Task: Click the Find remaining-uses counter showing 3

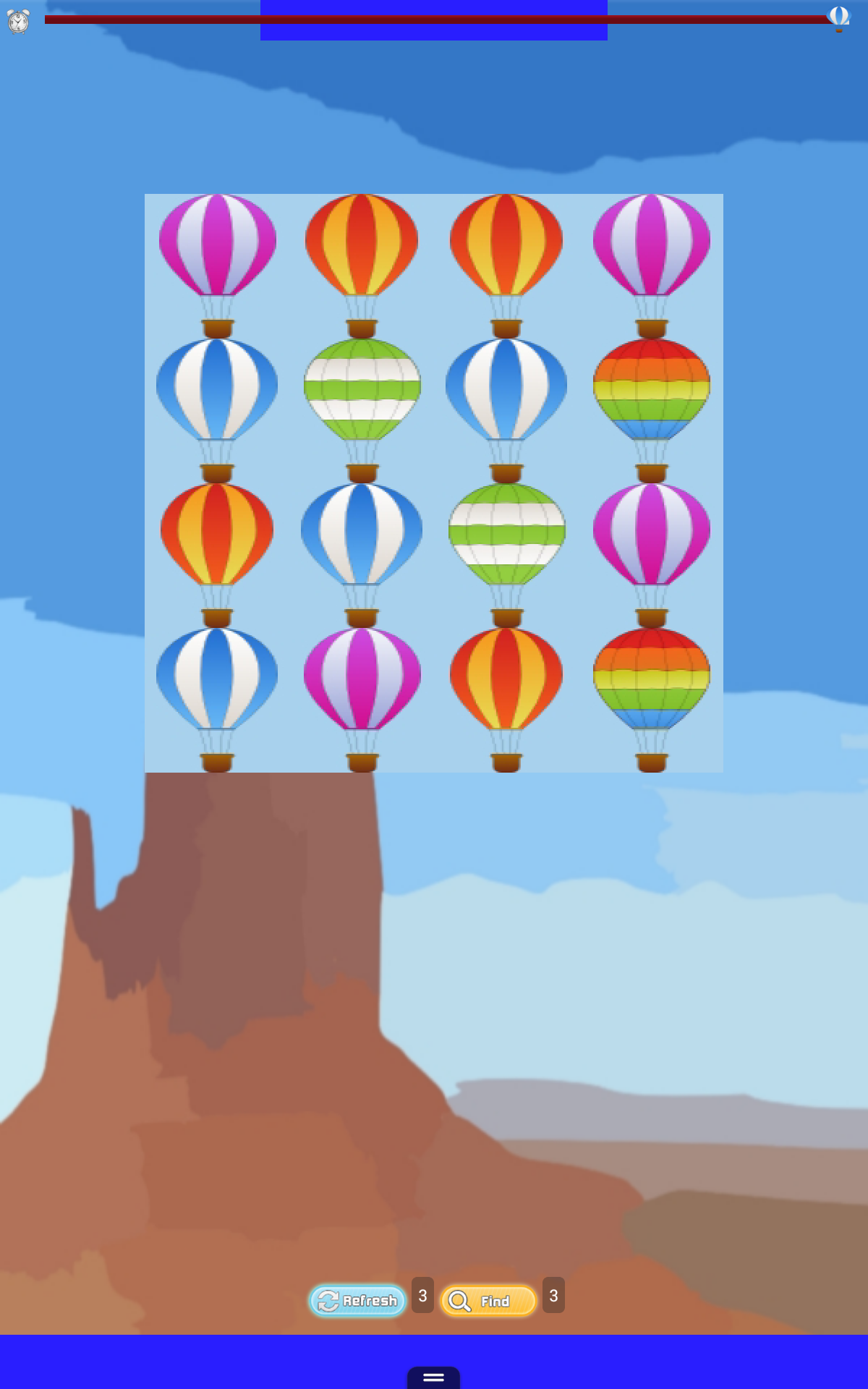Action: coord(554,1299)
